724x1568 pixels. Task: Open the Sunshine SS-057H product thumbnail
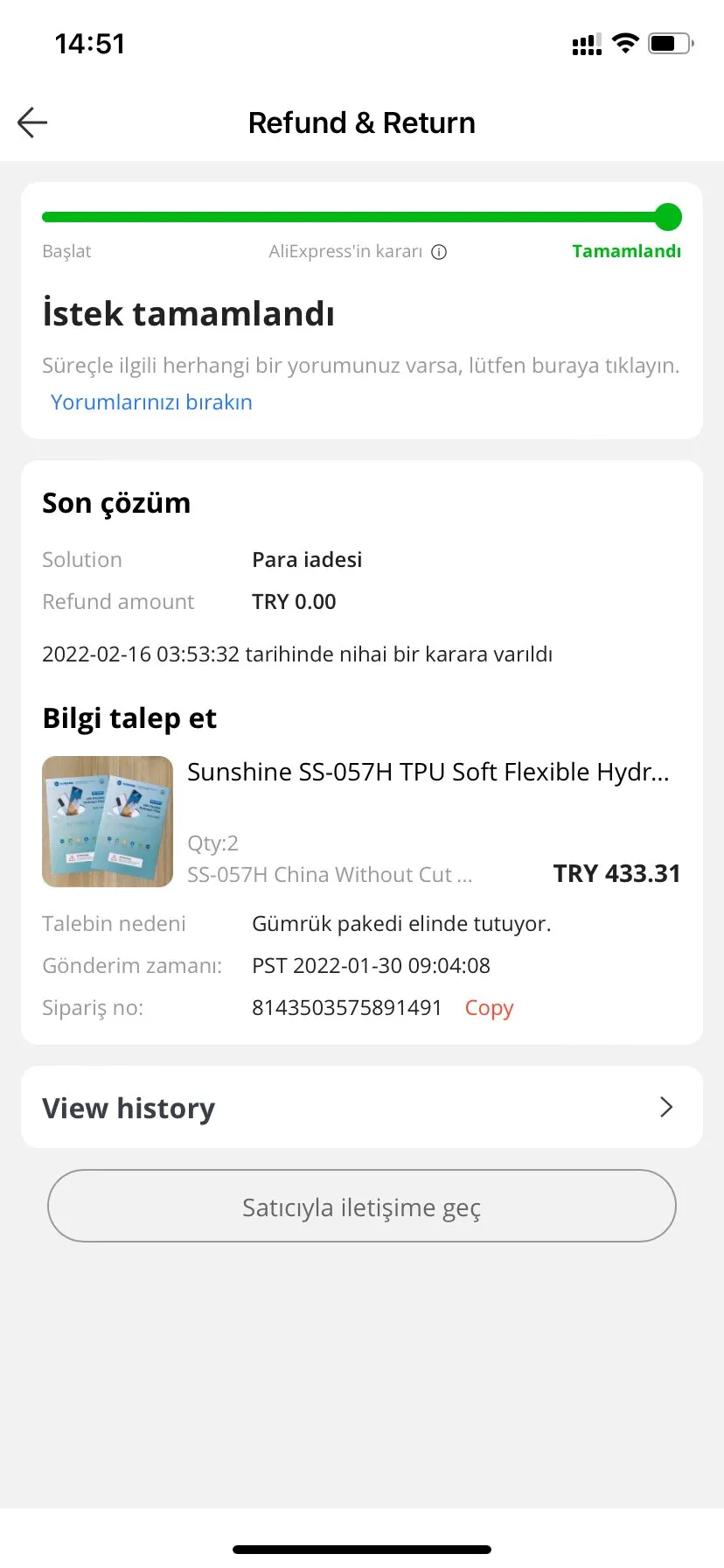(108, 821)
